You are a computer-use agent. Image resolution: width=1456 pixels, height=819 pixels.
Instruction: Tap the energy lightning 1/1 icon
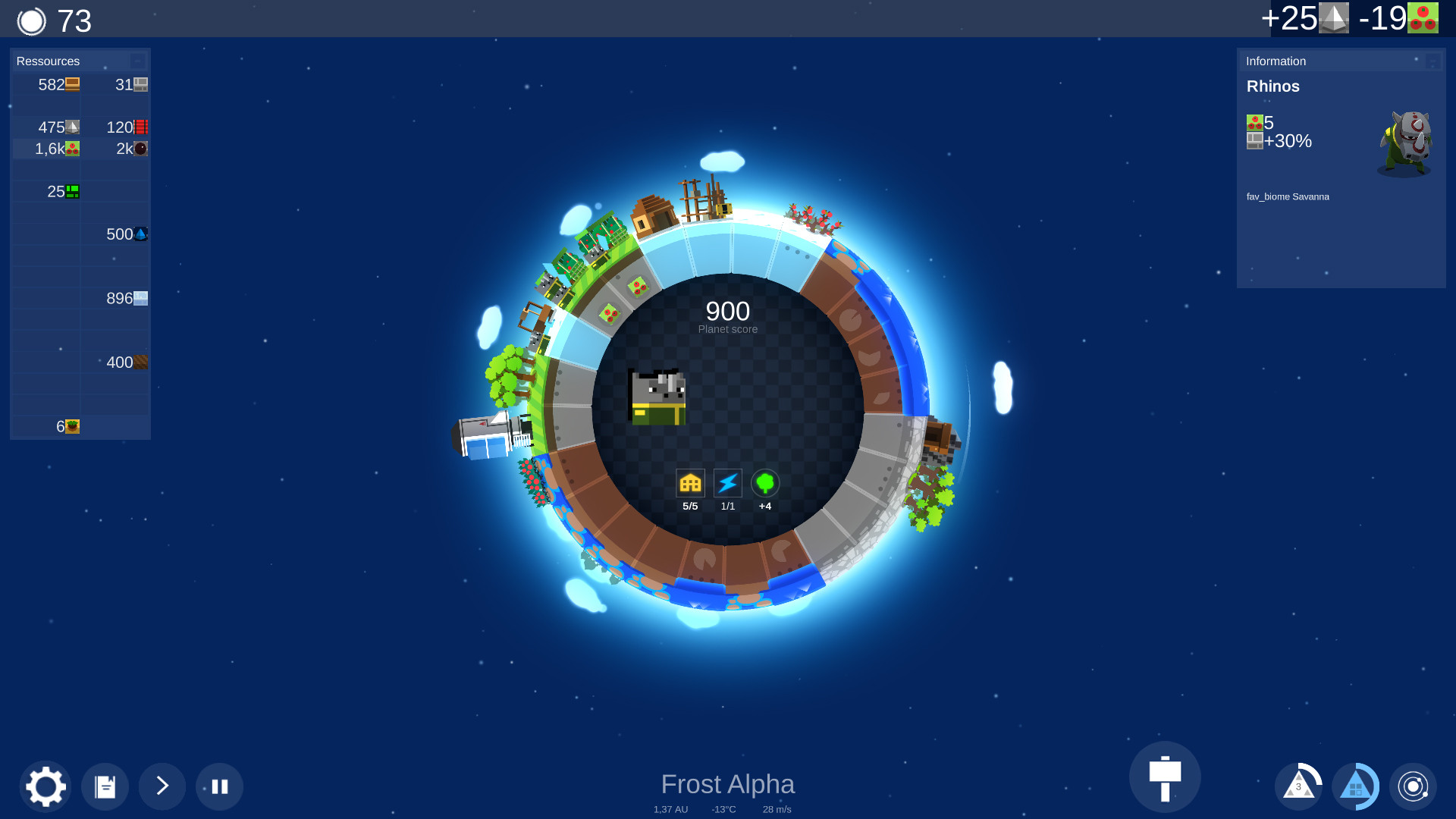[x=728, y=483]
